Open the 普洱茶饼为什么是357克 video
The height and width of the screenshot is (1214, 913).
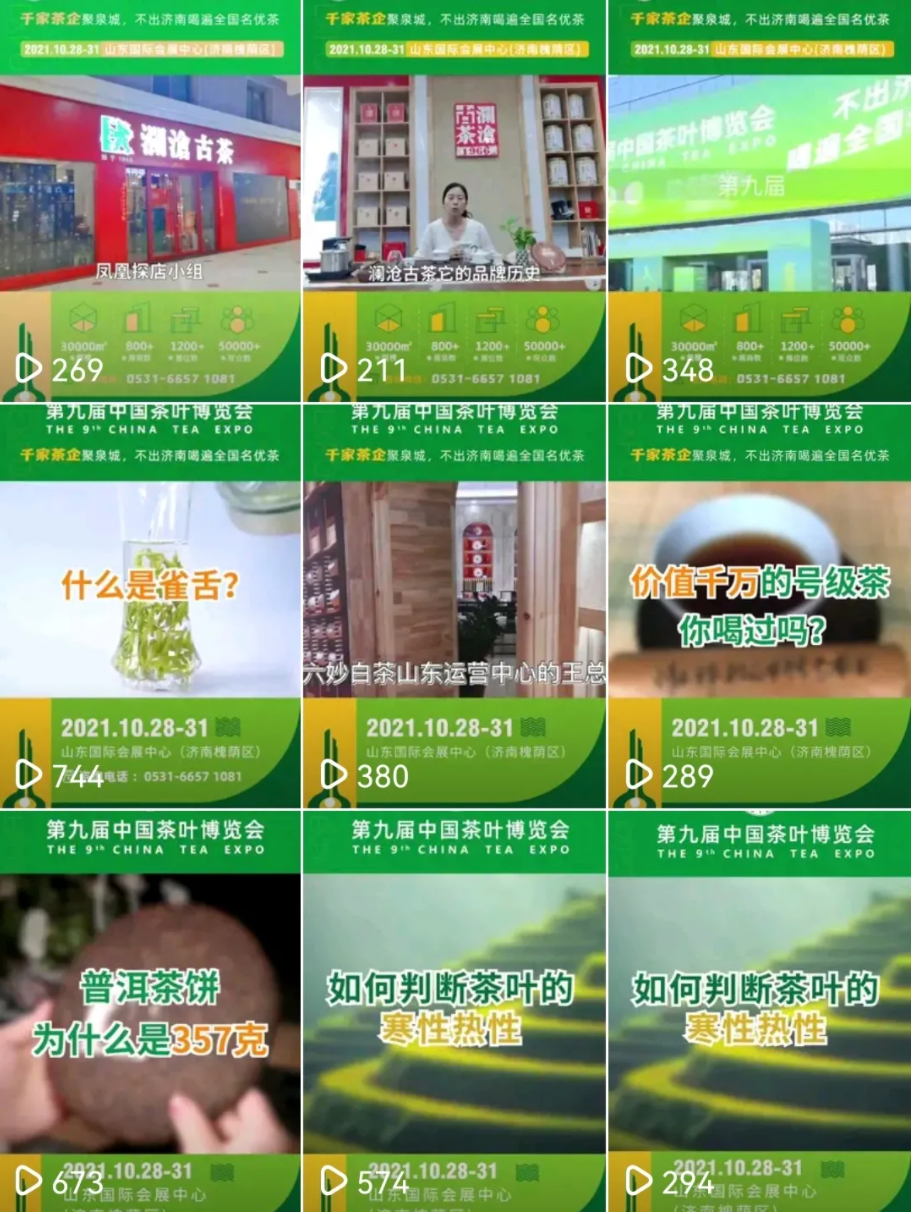point(150,1010)
